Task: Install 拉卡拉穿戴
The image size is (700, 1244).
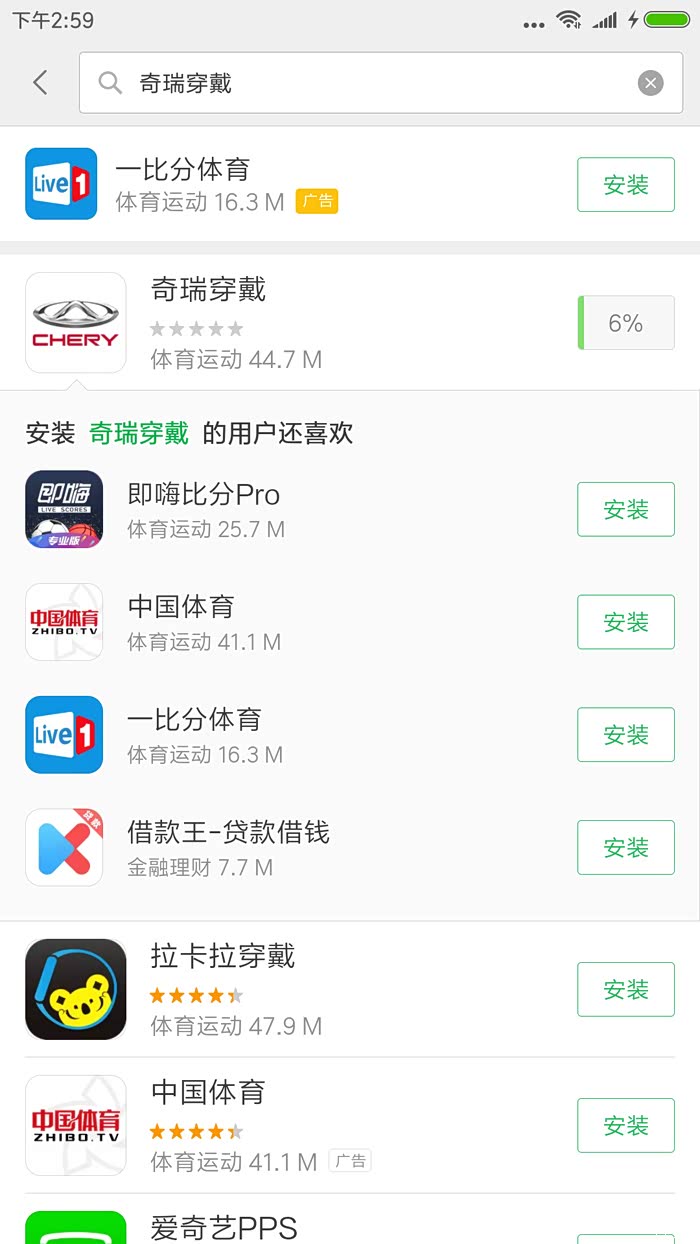Action: coord(625,990)
